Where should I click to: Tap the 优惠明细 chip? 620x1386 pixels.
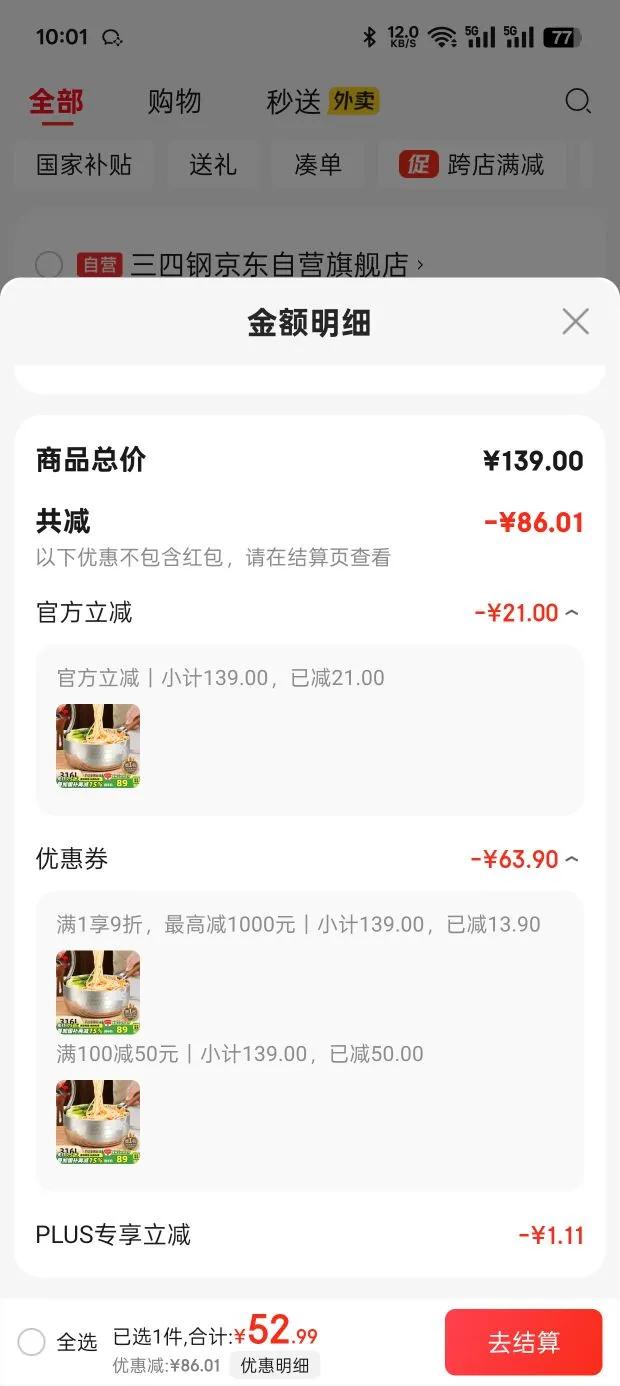(x=274, y=1365)
